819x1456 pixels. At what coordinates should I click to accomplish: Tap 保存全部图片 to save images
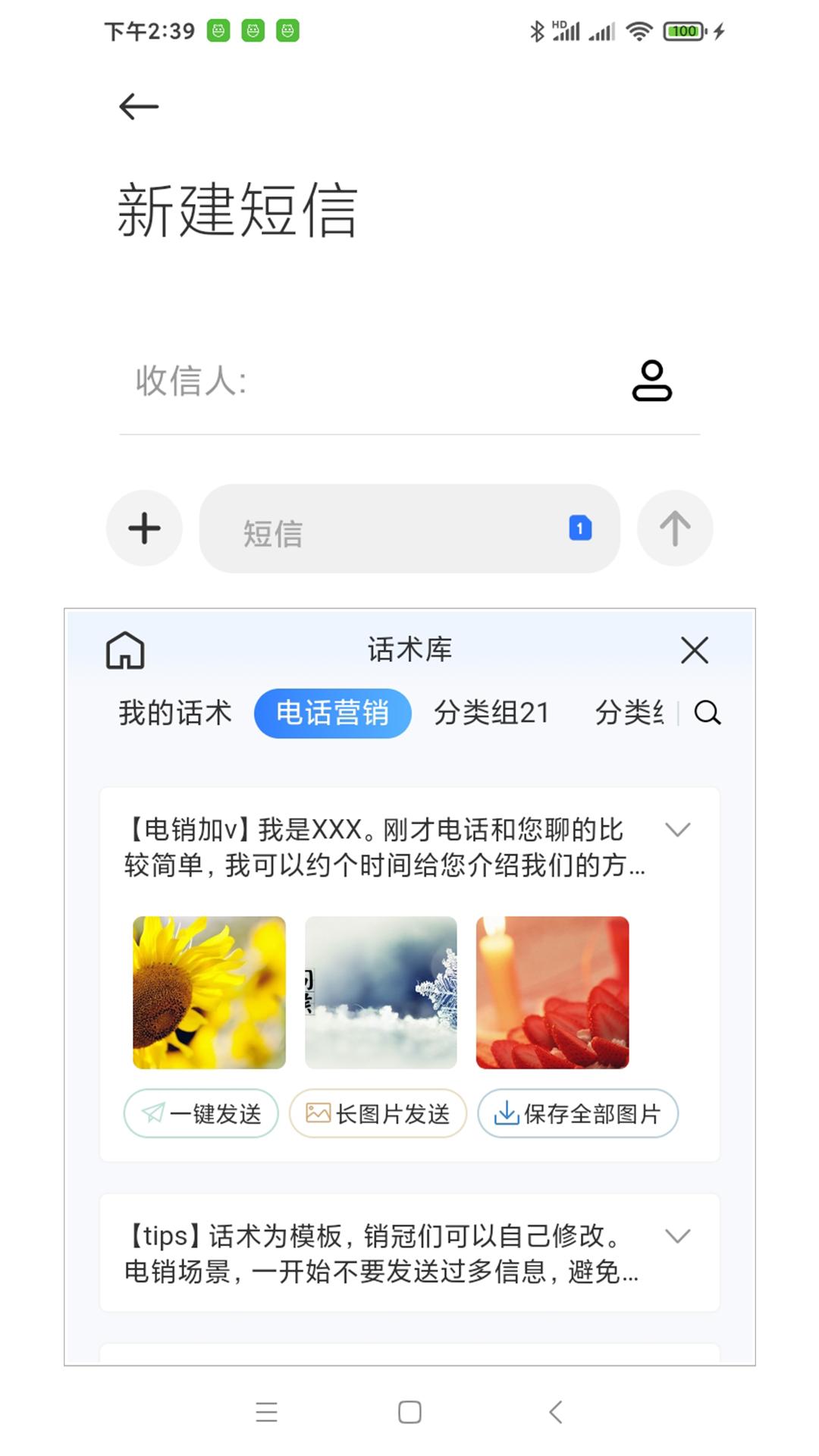[x=577, y=1113]
